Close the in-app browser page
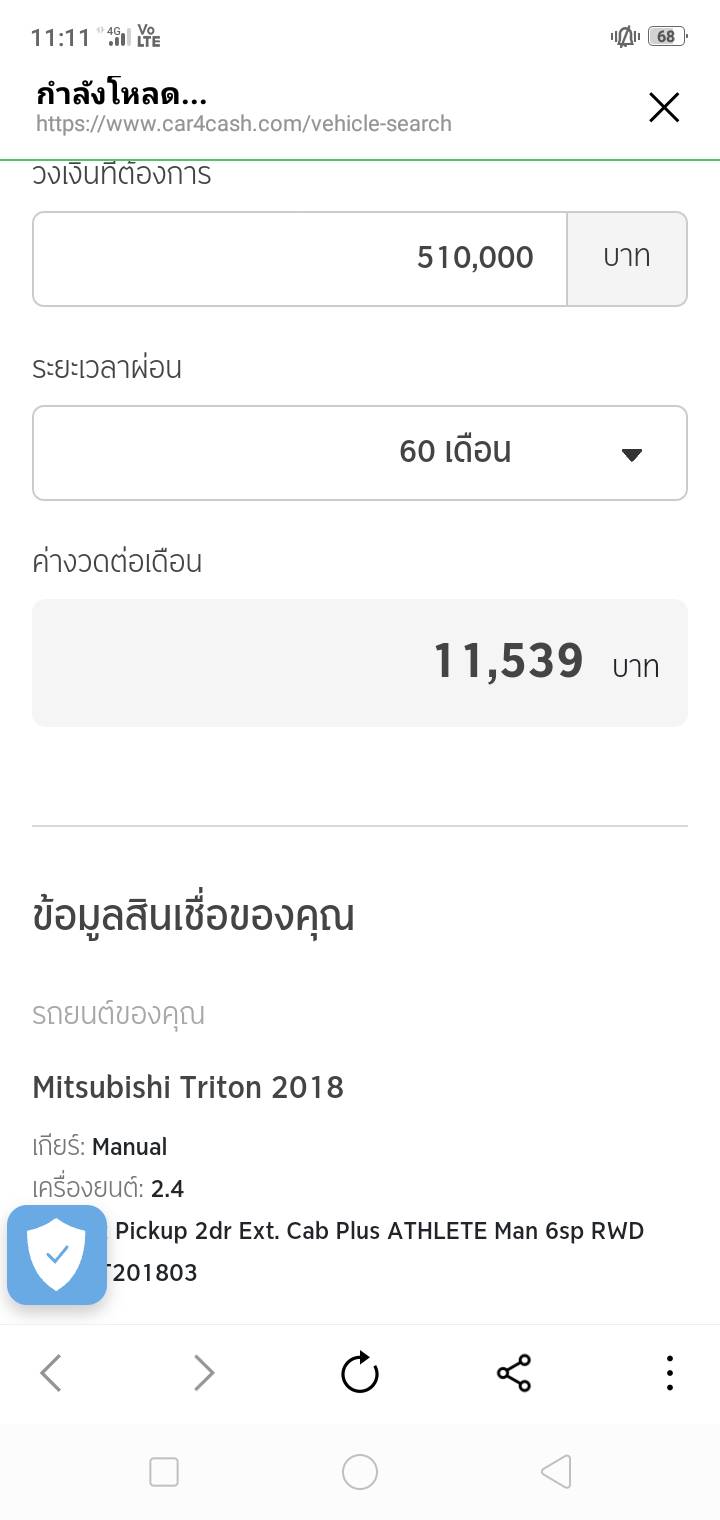Viewport: 720px width, 1520px height. [664, 107]
